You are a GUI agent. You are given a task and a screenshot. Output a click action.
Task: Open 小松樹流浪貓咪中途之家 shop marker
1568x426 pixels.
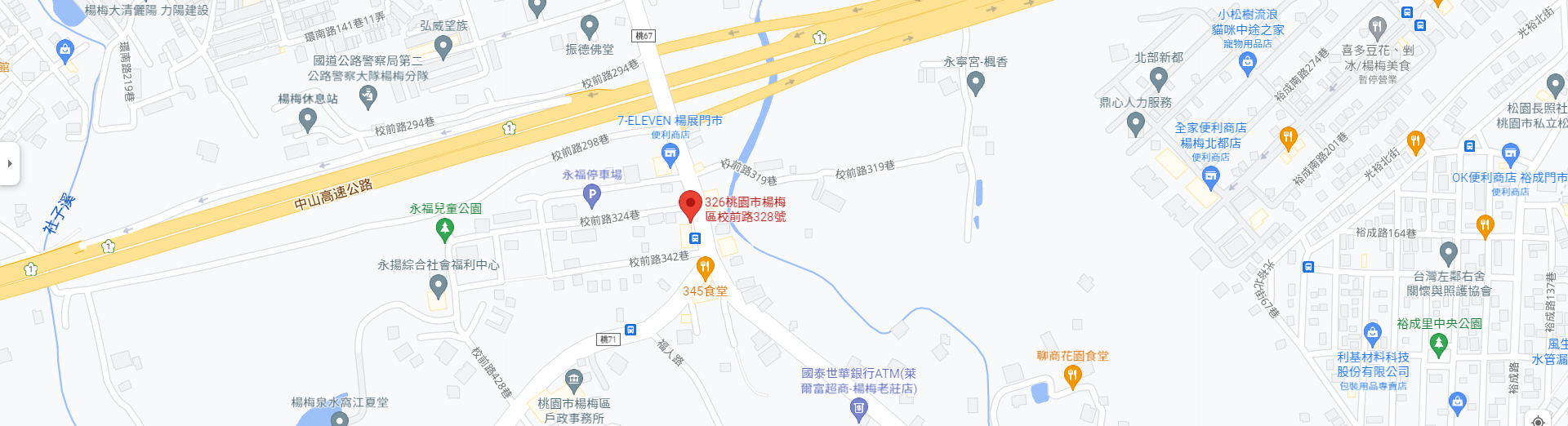point(1247,64)
